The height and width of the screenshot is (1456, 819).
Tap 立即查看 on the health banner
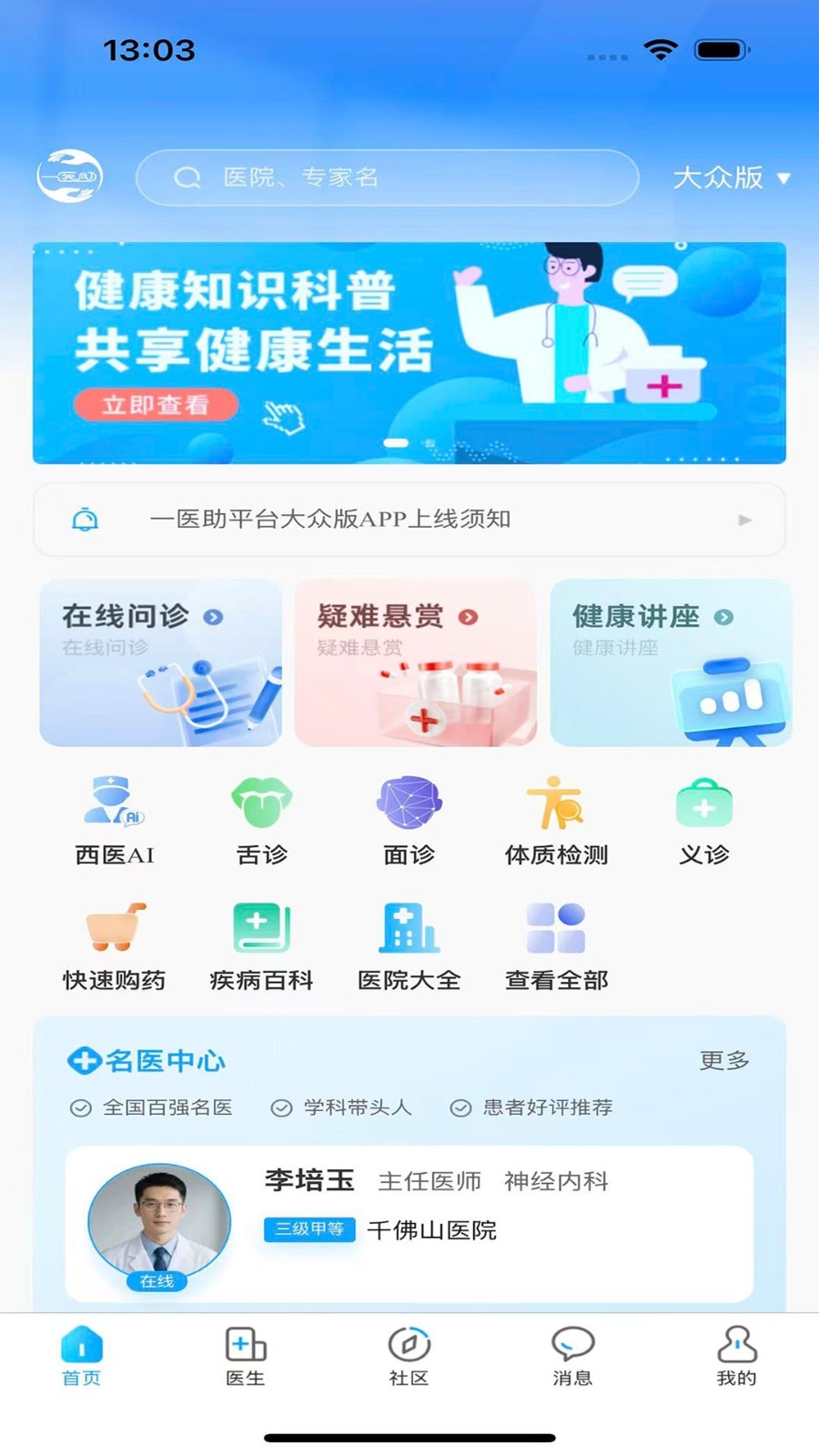[156, 404]
